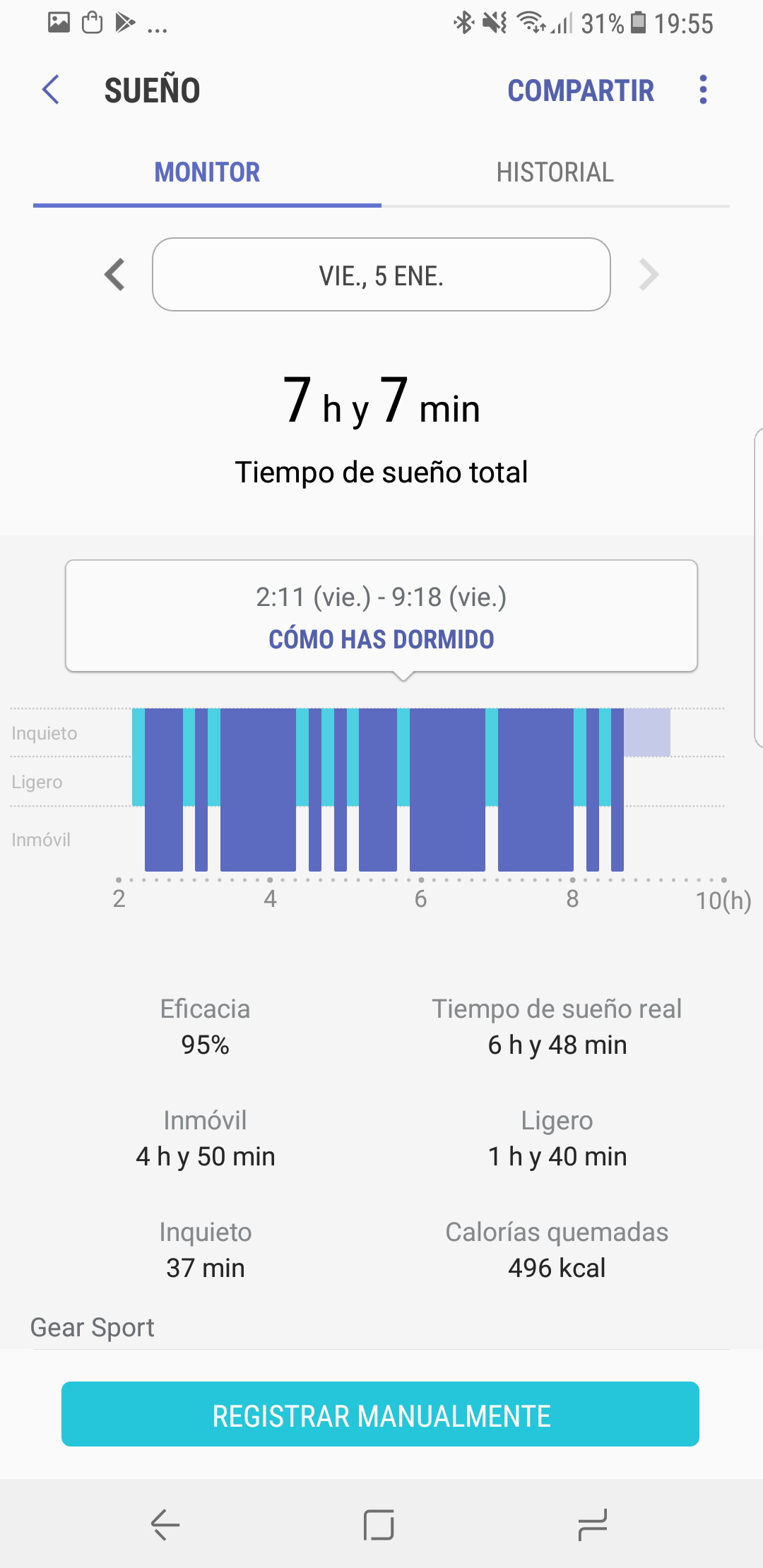
Task: Tap REGISTRAR MANUALMENTE button
Action: [x=380, y=1414]
